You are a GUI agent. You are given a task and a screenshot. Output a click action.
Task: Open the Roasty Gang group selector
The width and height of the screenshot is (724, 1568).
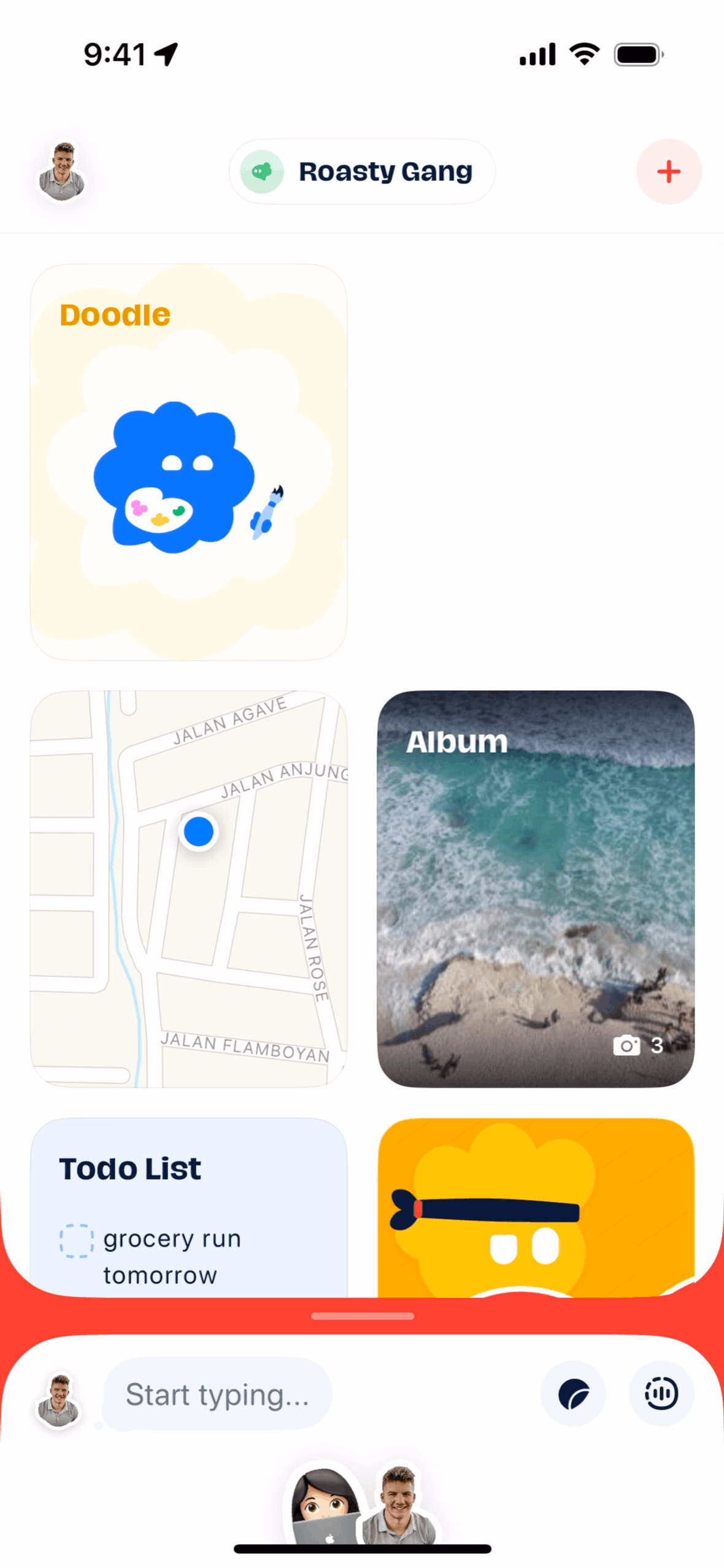point(362,172)
